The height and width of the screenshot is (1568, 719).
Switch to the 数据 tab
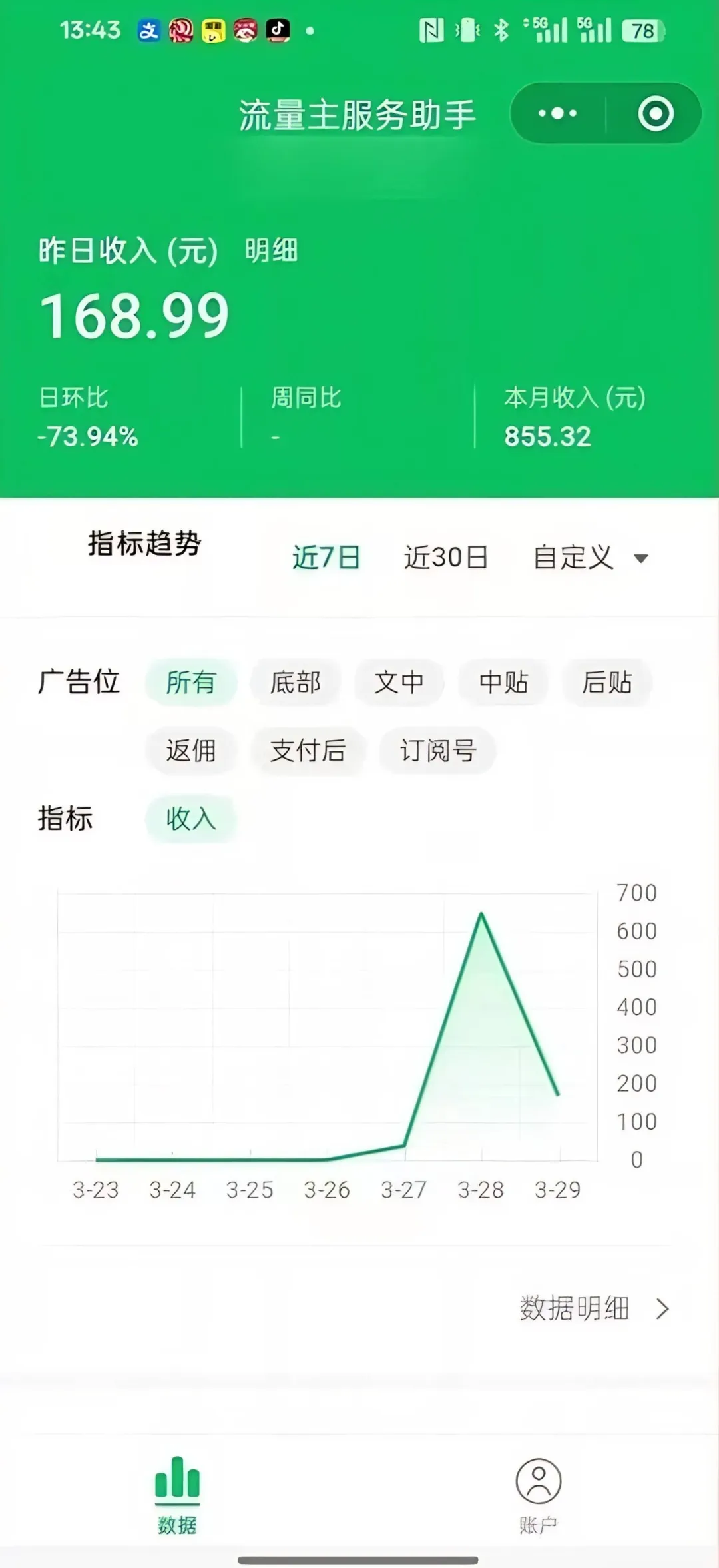point(177,1495)
